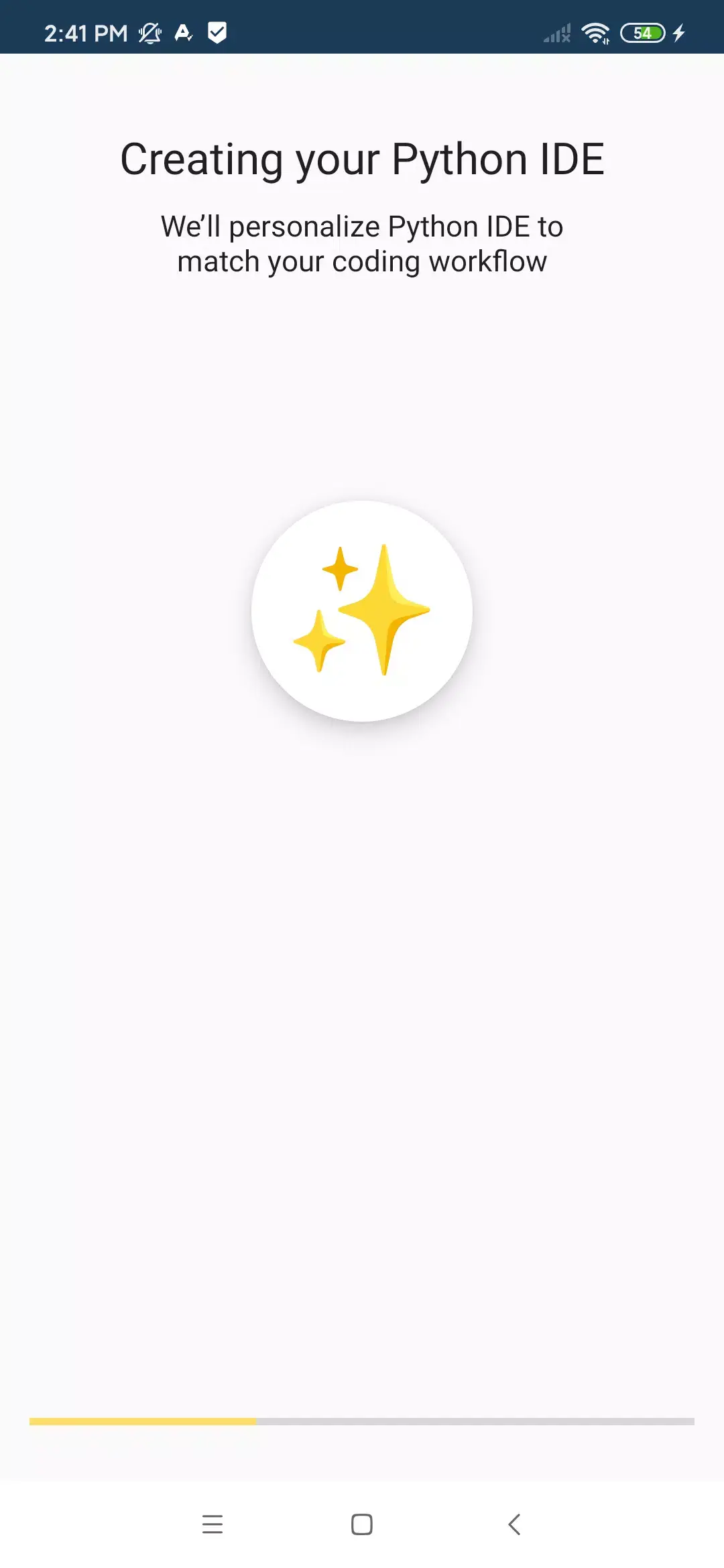Tap the Wi-Fi status icon
The height and width of the screenshot is (1568, 724).
click(x=594, y=31)
